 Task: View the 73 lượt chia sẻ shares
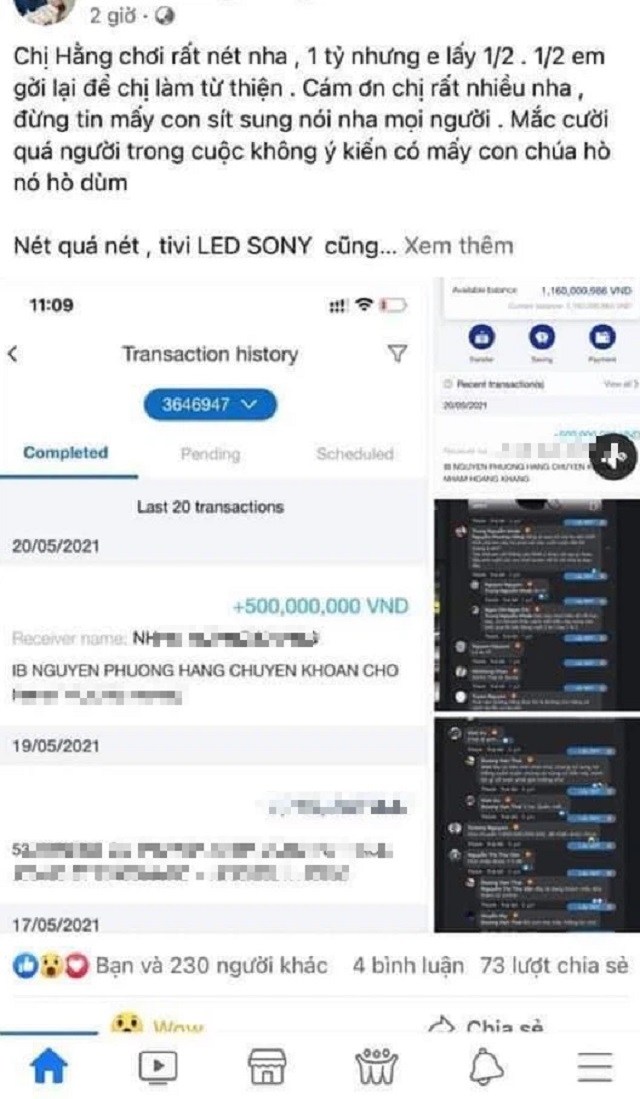(553, 965)
